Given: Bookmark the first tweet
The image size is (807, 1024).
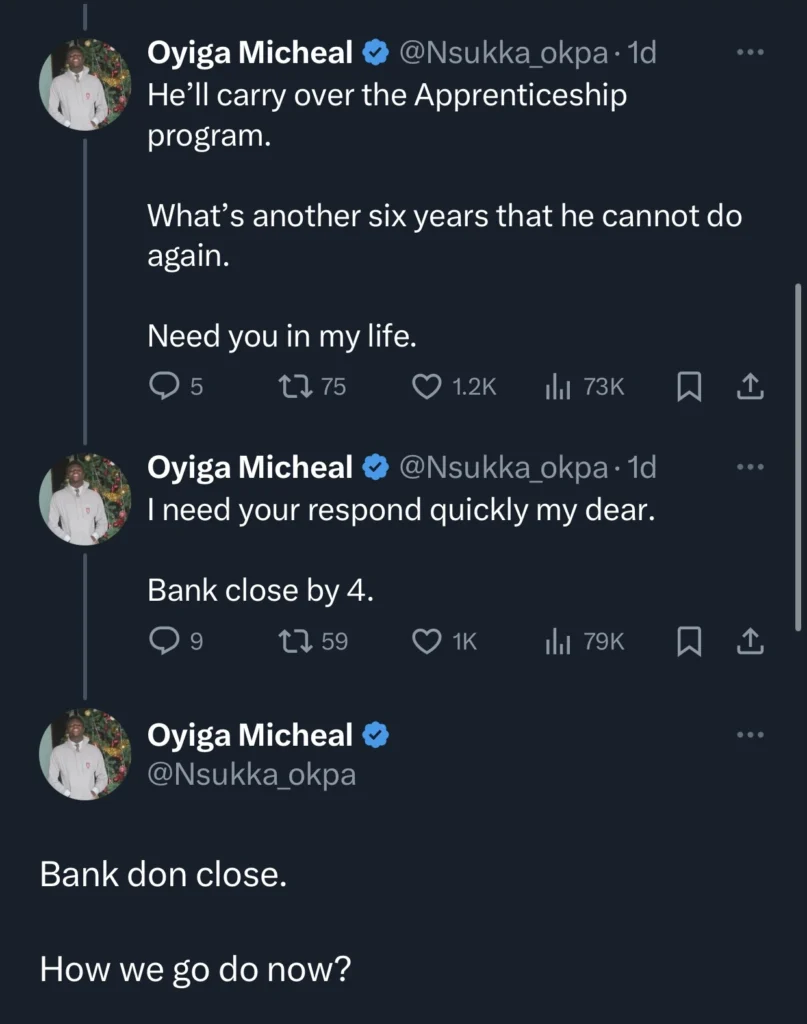Looking at the screenshot, I should [x=689, y=386].
